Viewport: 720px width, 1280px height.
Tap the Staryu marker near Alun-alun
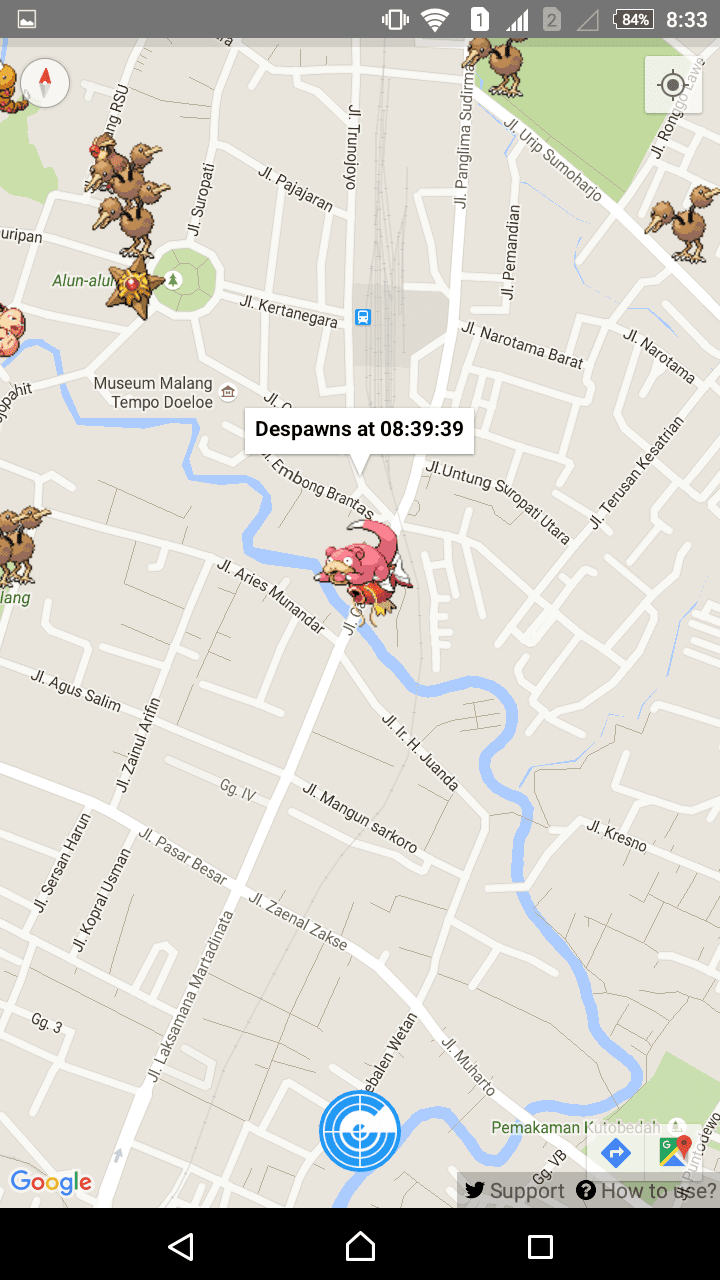[x=132, y=289]
